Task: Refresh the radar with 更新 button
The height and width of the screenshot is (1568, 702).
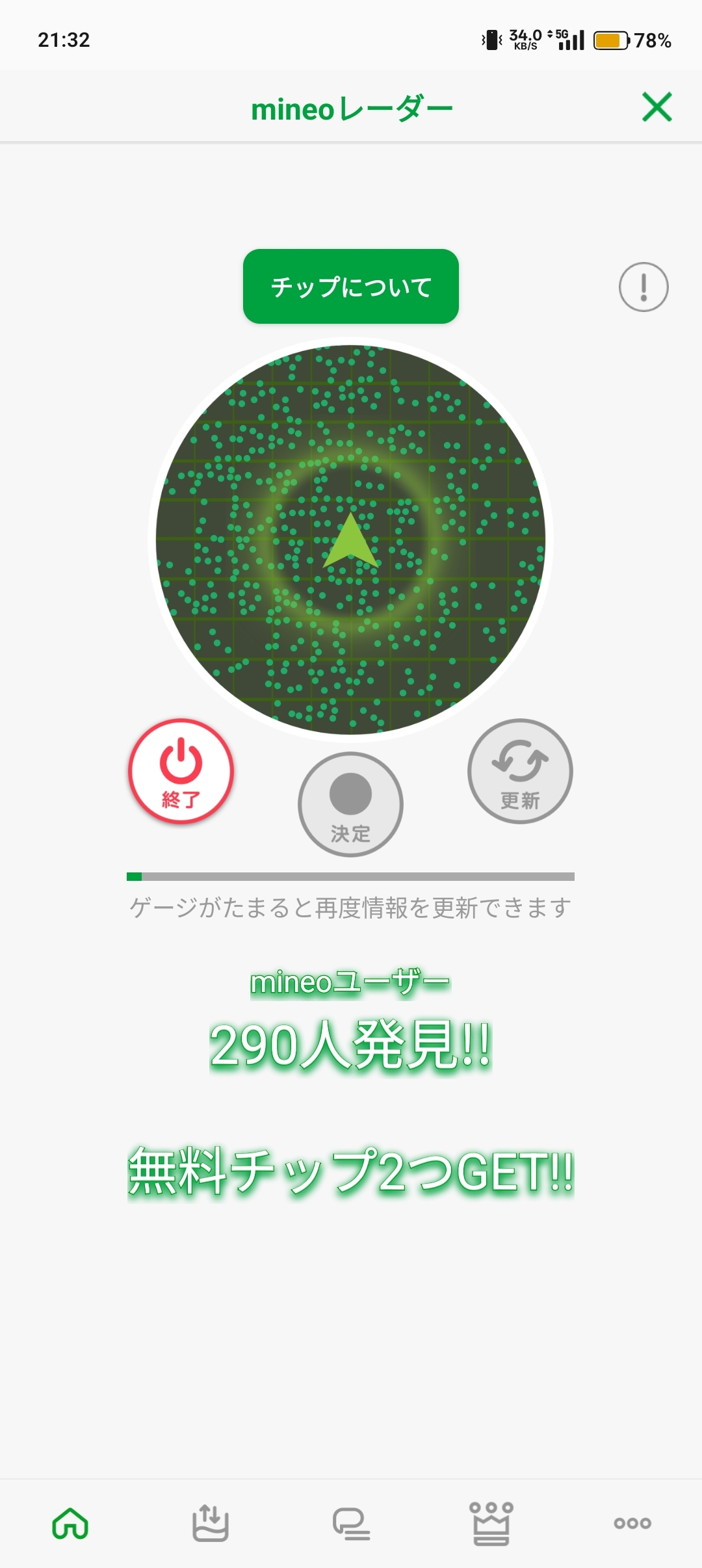Action: click(520, 772)
